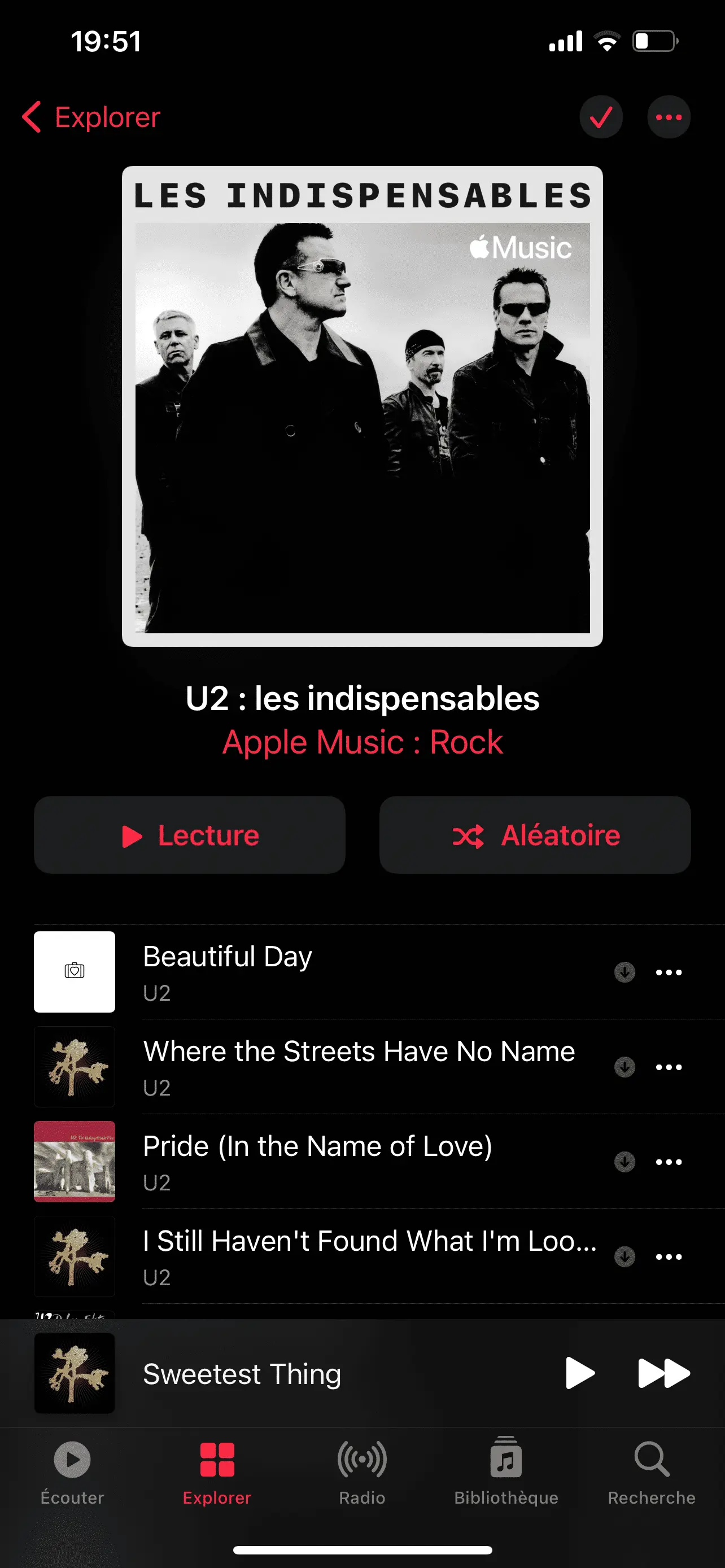Open more options for Pride (In the Name of Love)
This screenshot has height=1568, width=725.
(669, 1162)
